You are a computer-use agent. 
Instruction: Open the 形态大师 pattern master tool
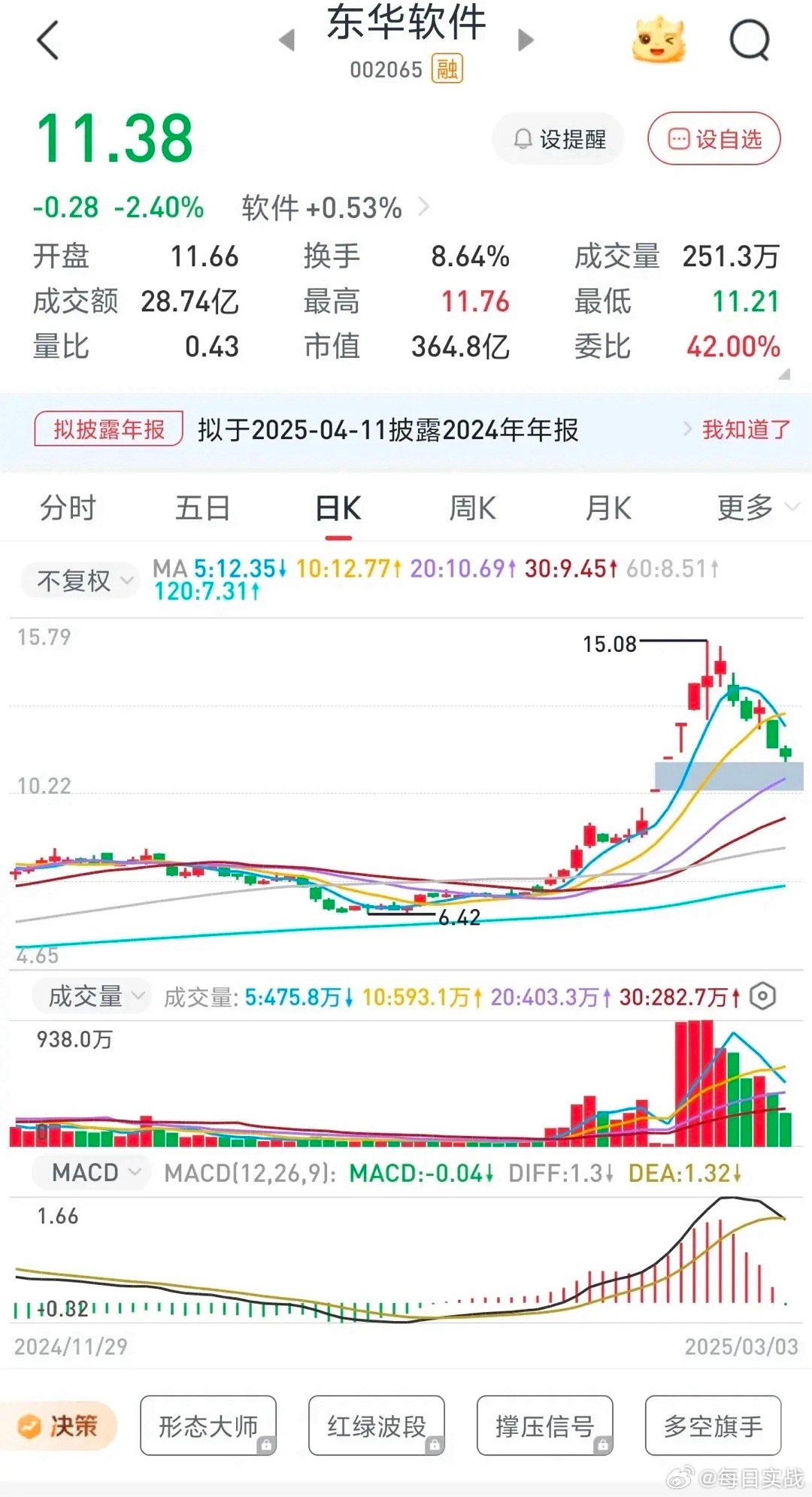[x=208, y=1426]
